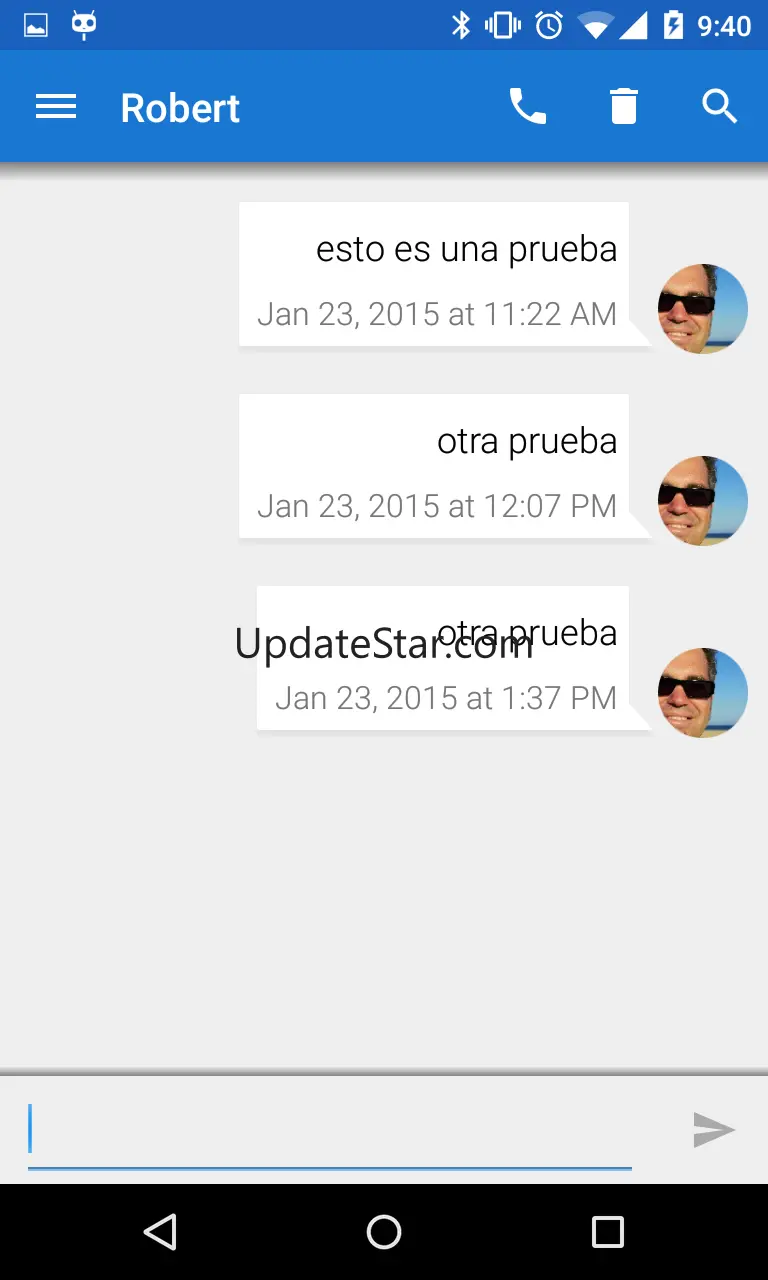The height and width of the screenshot is (1280, 768).
Task: Search within the conversation
Action: [719, 107]
